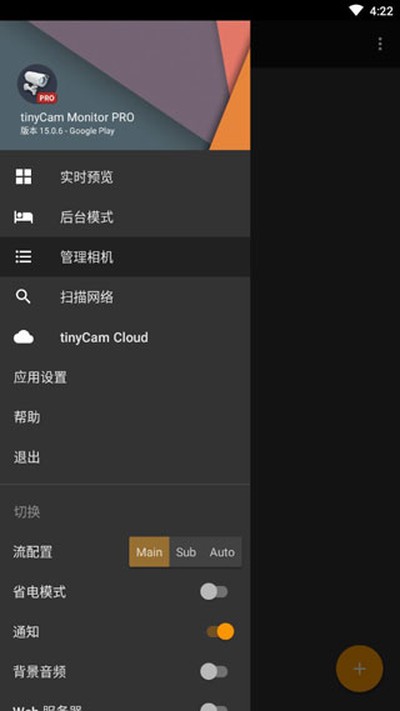Open 扫描网络 network scan
400x711 pixels.
tap(125, 297)
